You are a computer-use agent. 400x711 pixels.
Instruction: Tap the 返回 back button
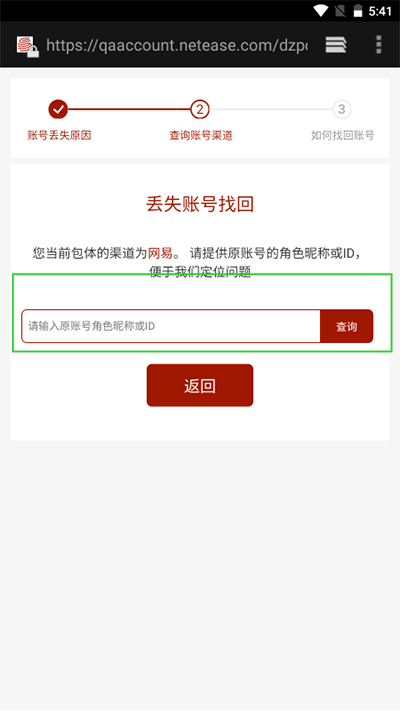(x=200, y=385)
